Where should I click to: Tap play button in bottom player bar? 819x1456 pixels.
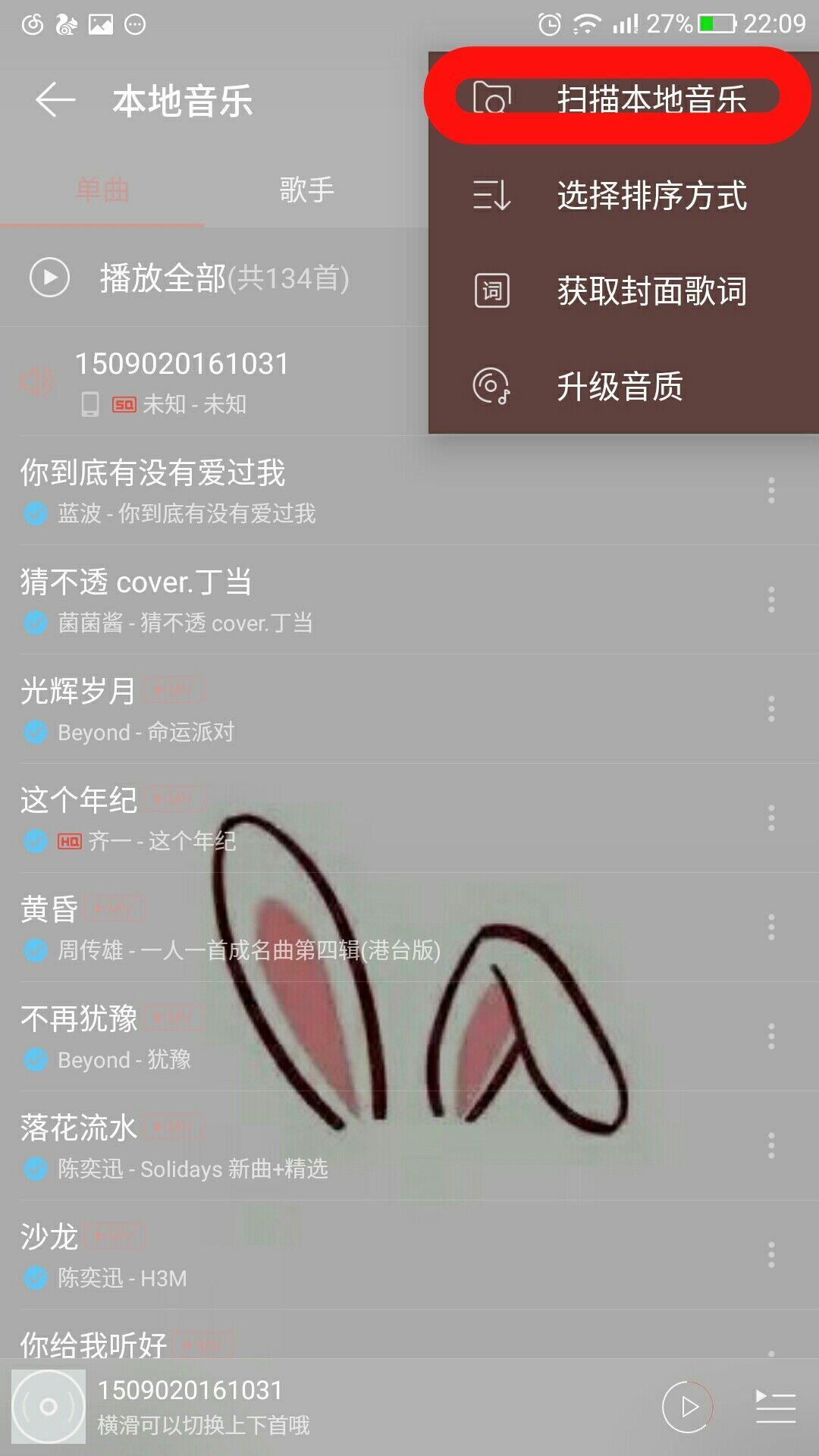[x=687, y=1407]
